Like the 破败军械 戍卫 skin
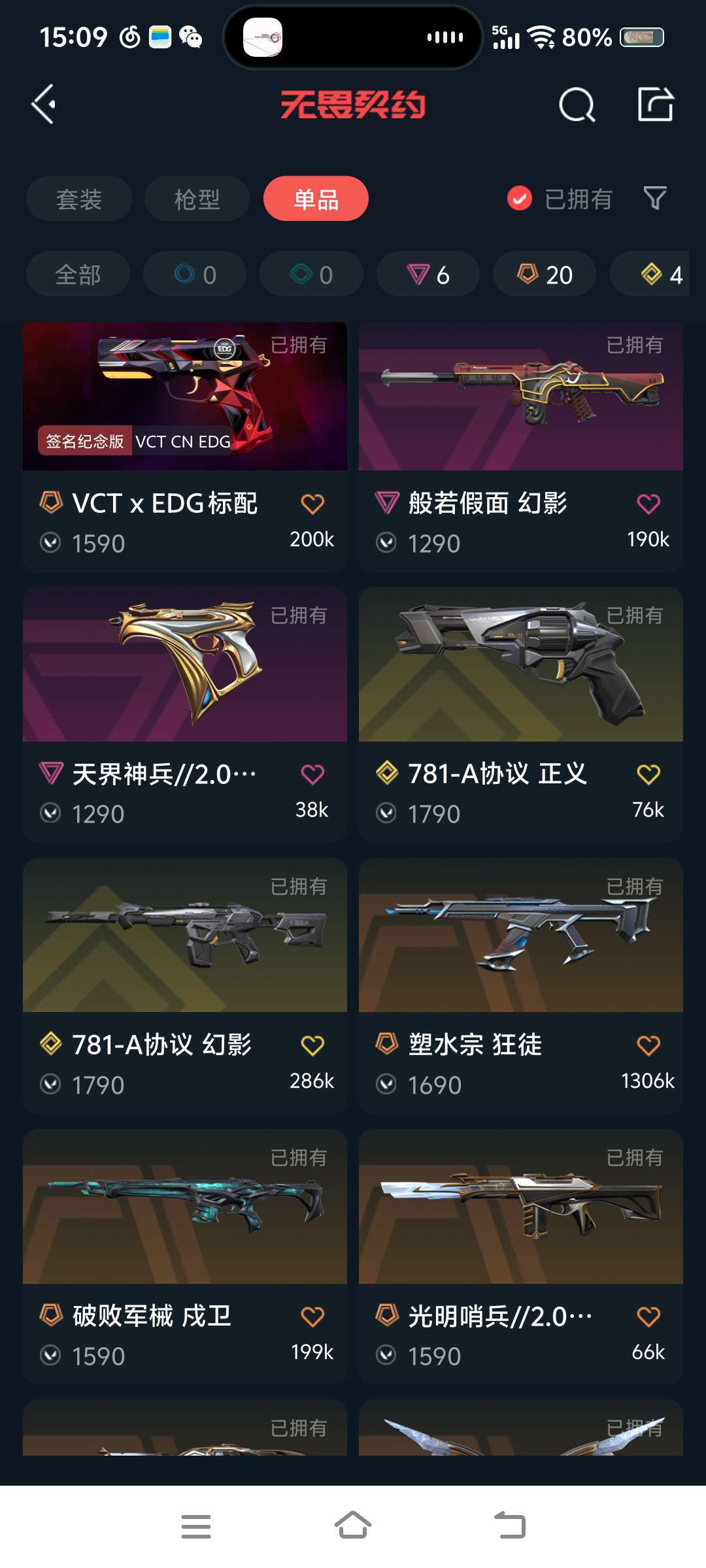 [312, 1316]
